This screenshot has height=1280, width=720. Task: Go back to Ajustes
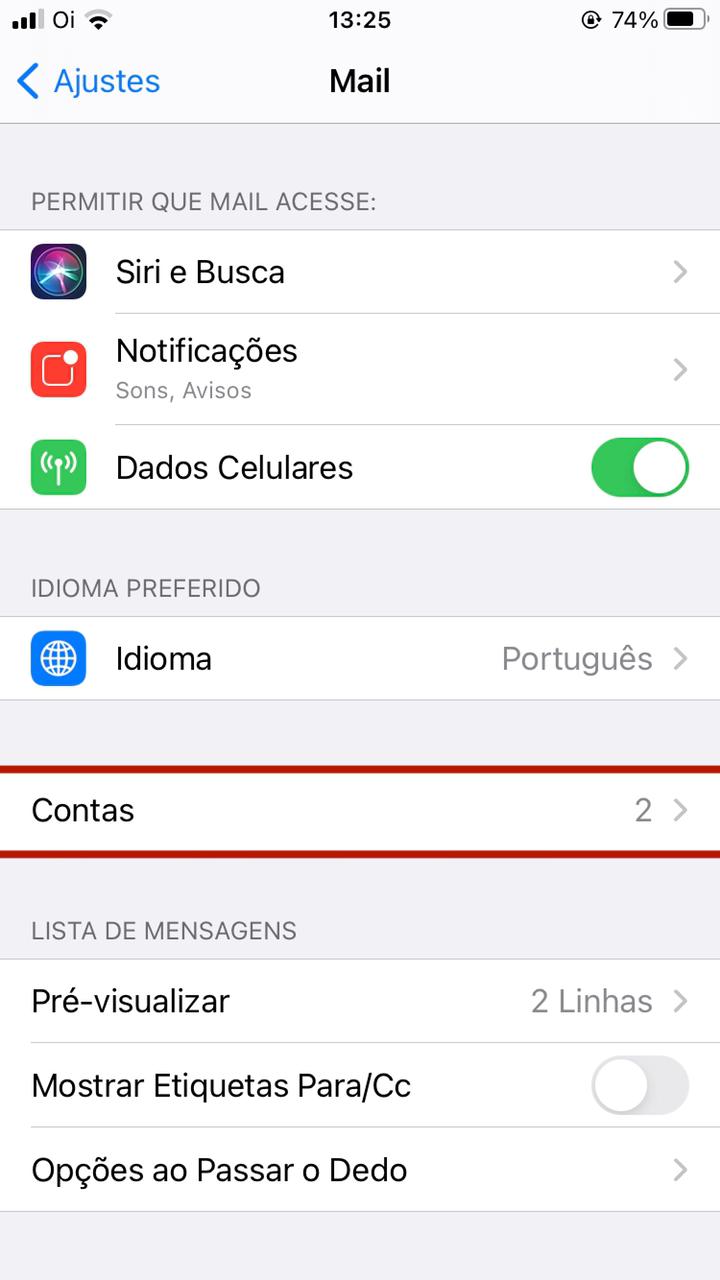click(x=88, y=81)
